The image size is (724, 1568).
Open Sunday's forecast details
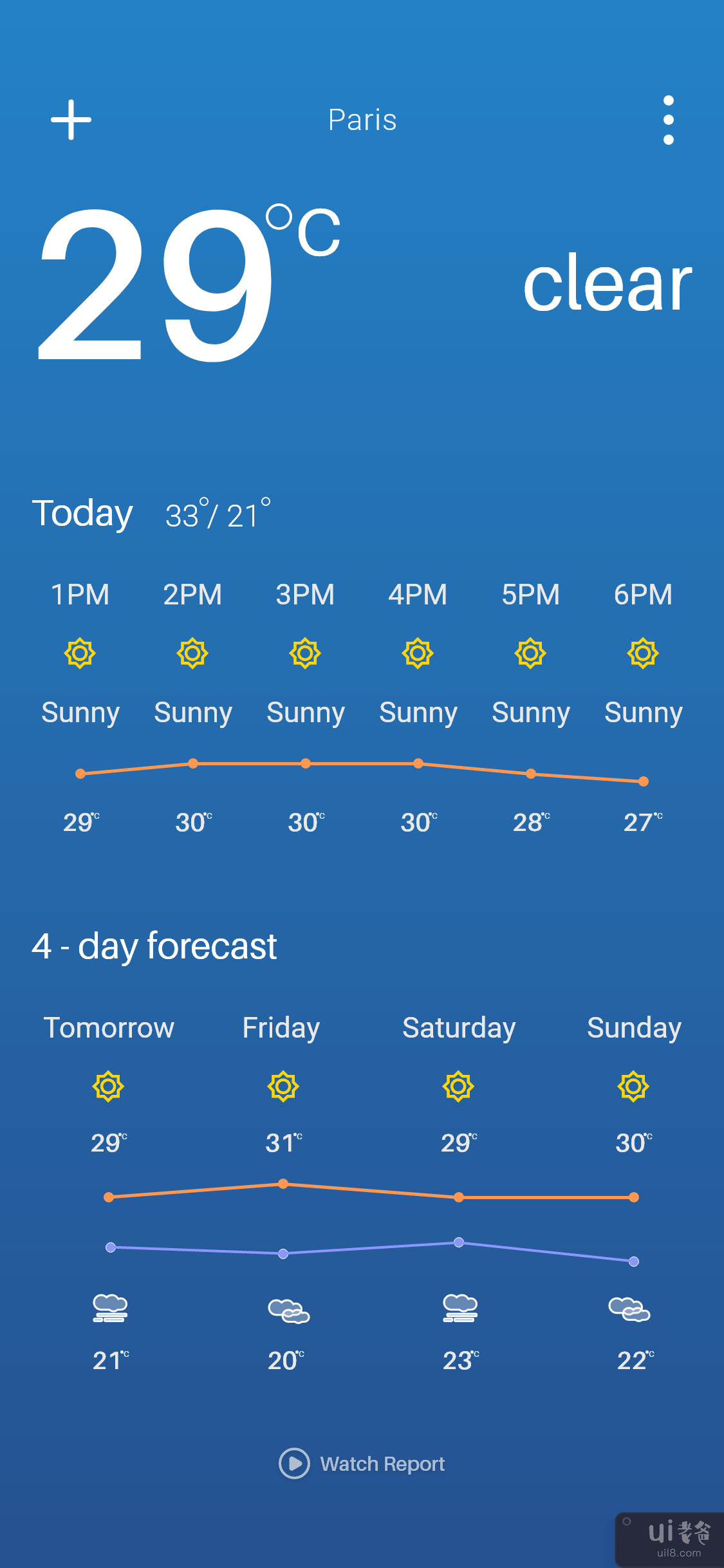pos(634,1028)
